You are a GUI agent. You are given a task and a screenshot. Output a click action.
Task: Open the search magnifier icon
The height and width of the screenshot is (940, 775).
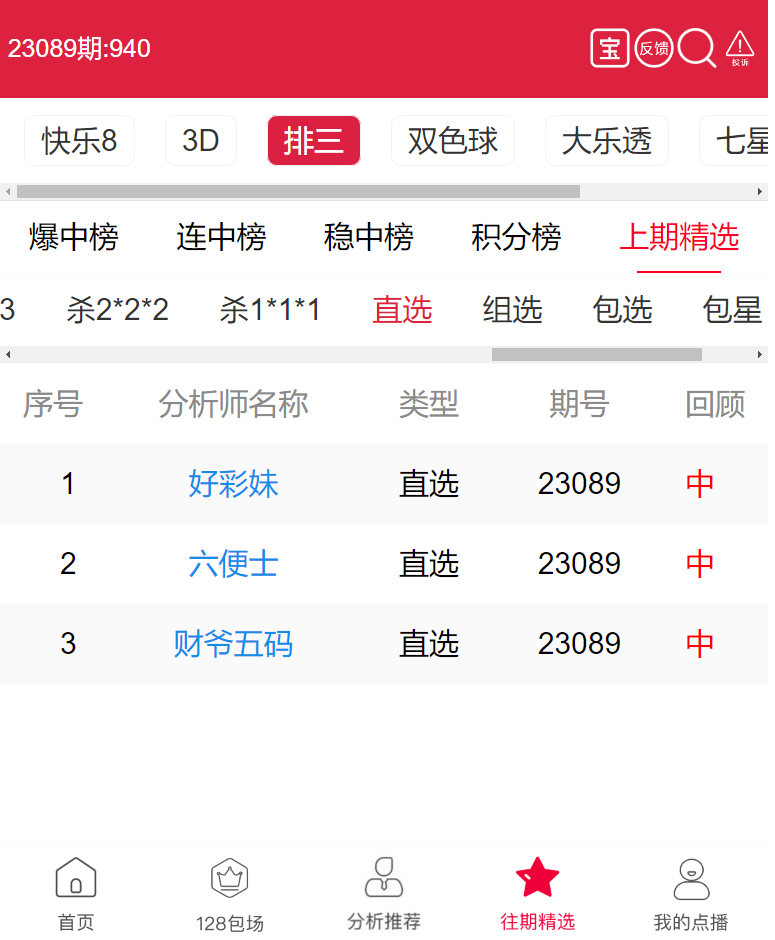[x=697, y=48]
